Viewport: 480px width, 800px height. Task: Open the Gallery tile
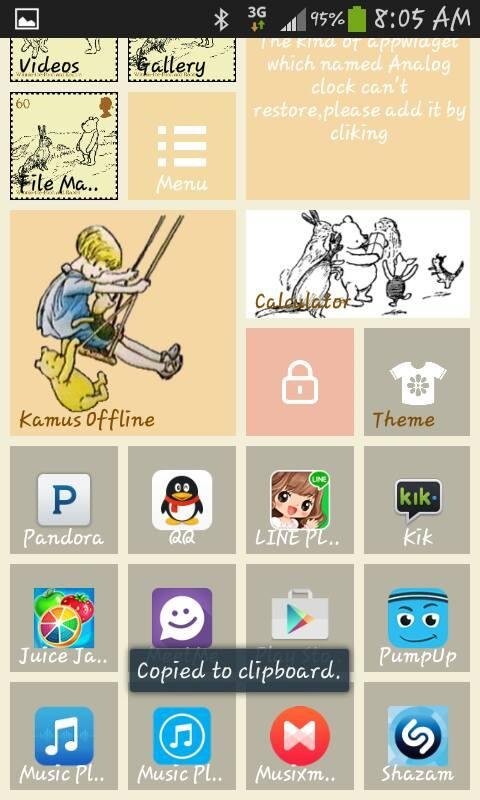click(x=182, y=60)
